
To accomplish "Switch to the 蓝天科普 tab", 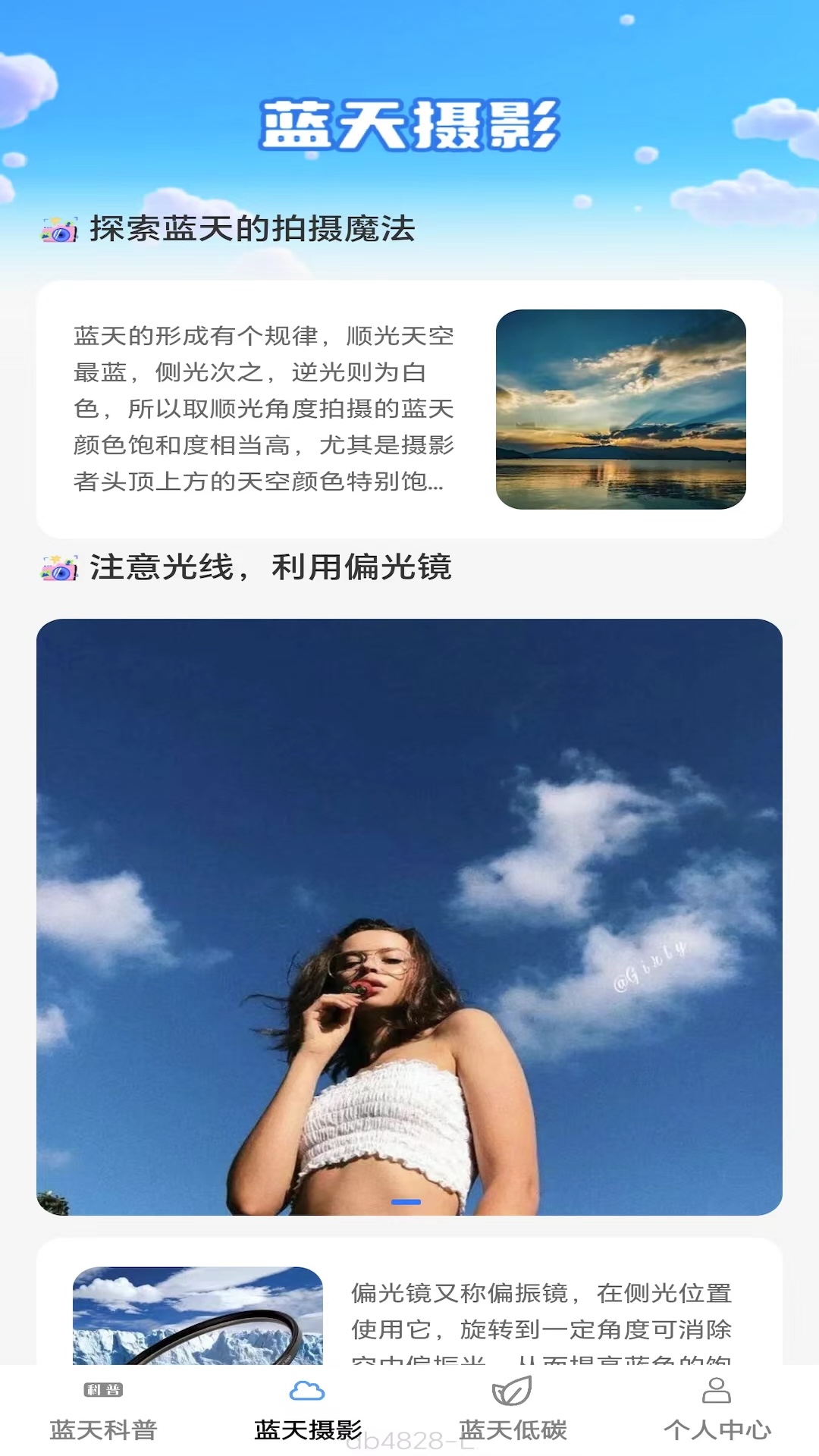I will [x=103, y=1410].
